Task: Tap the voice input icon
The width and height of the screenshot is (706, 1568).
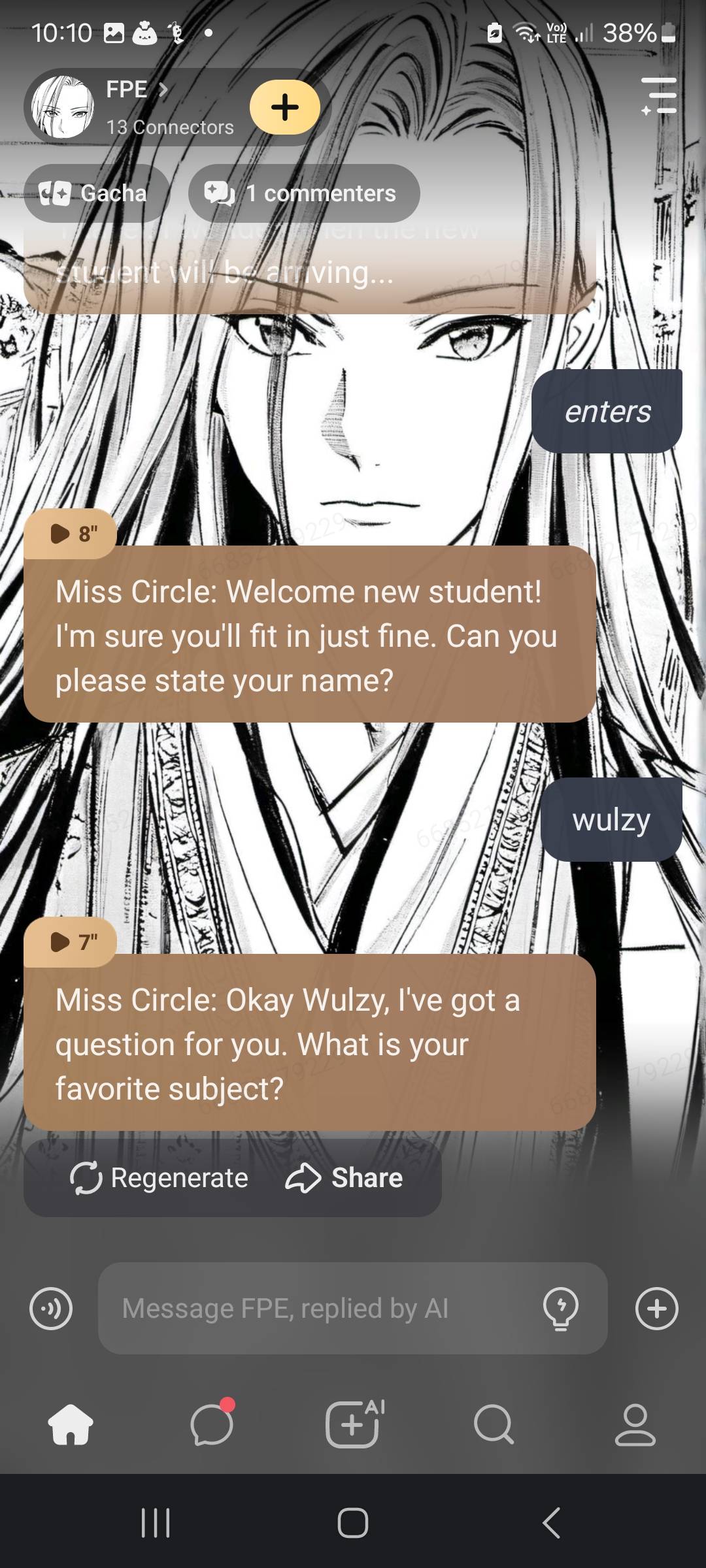Action: 51,1309
